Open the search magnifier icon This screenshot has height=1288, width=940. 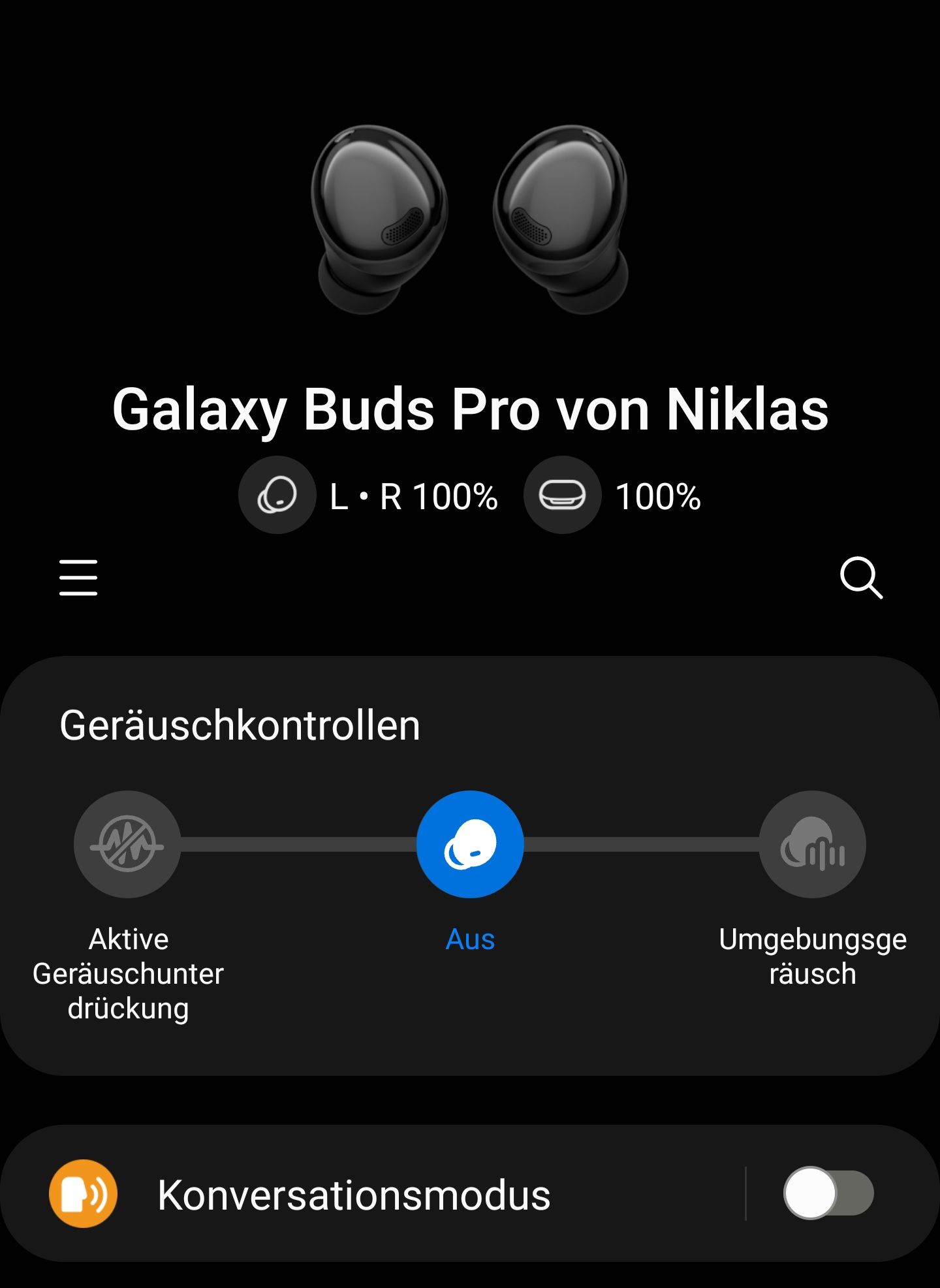point(861,577)
